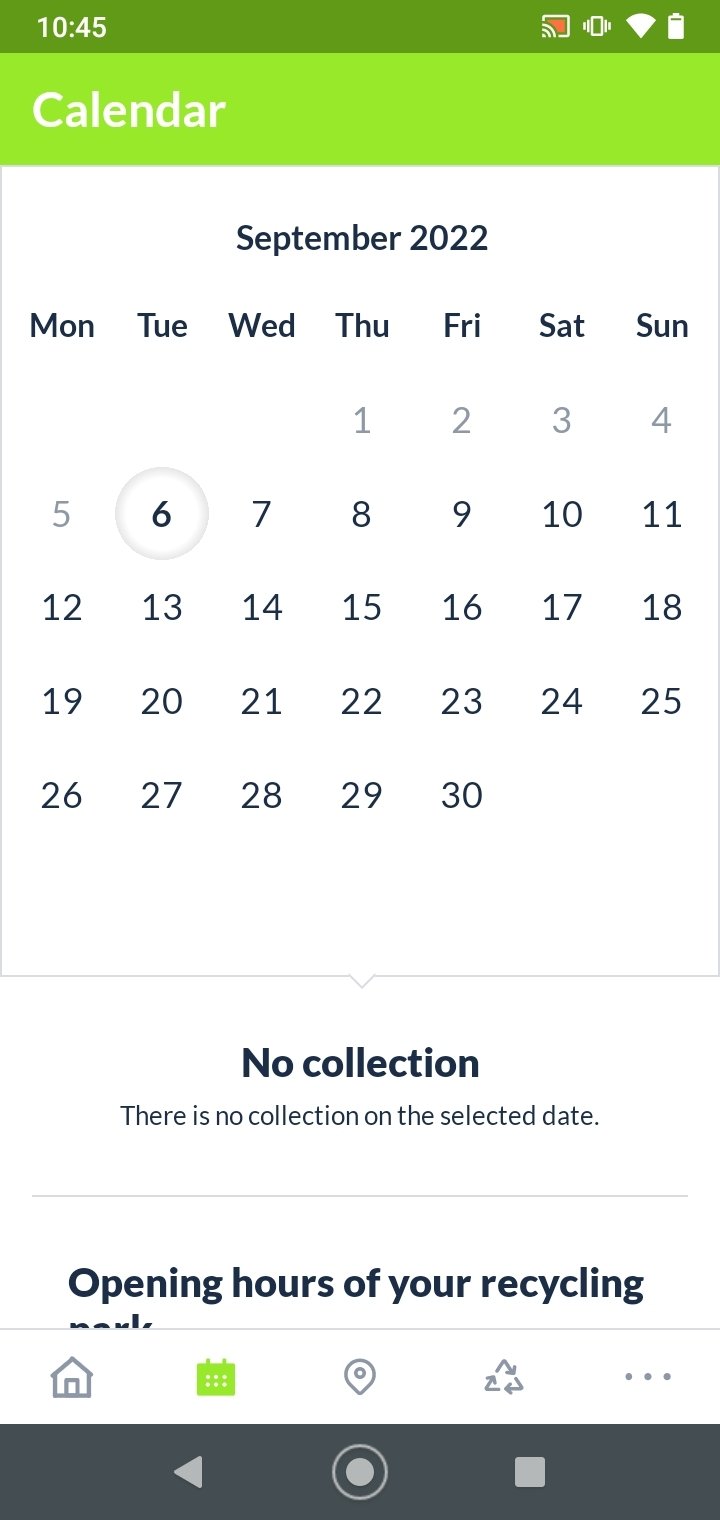The height and width of the screenshot is (1520, 720).
Task: Select September 30 in the calendar
Action: pos(462,796)
